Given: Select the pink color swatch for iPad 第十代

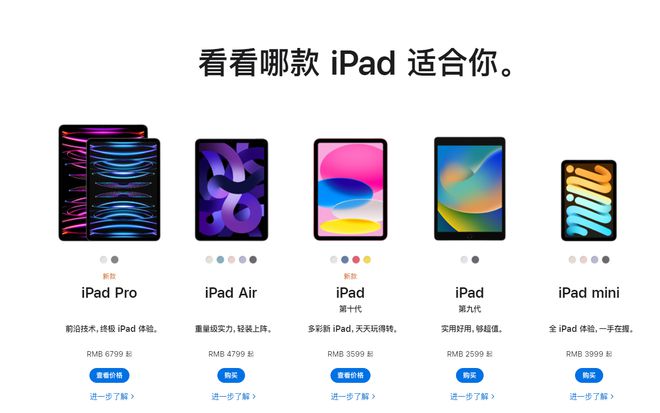Looking at the screenshot, I should pos(356,259).
